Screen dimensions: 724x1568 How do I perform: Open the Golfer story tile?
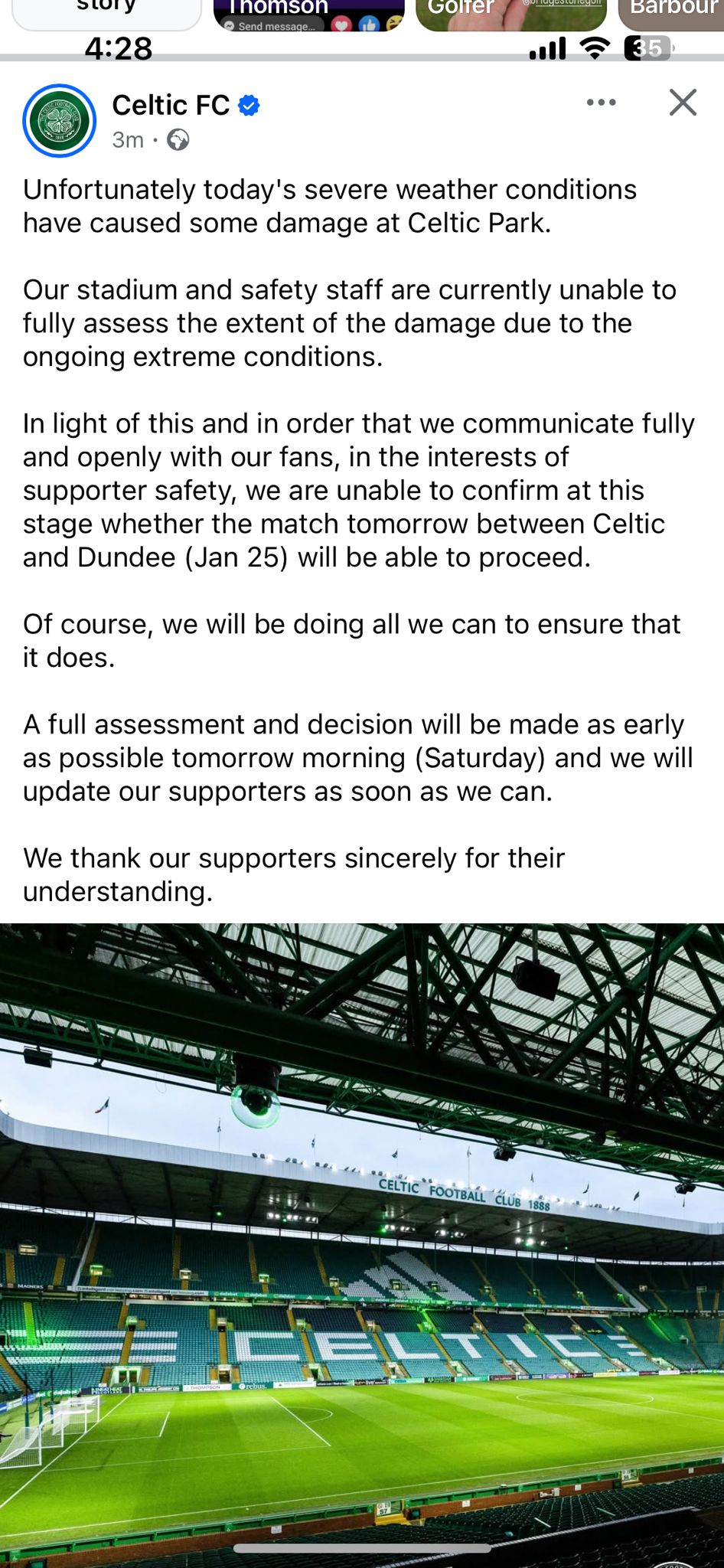510,15
